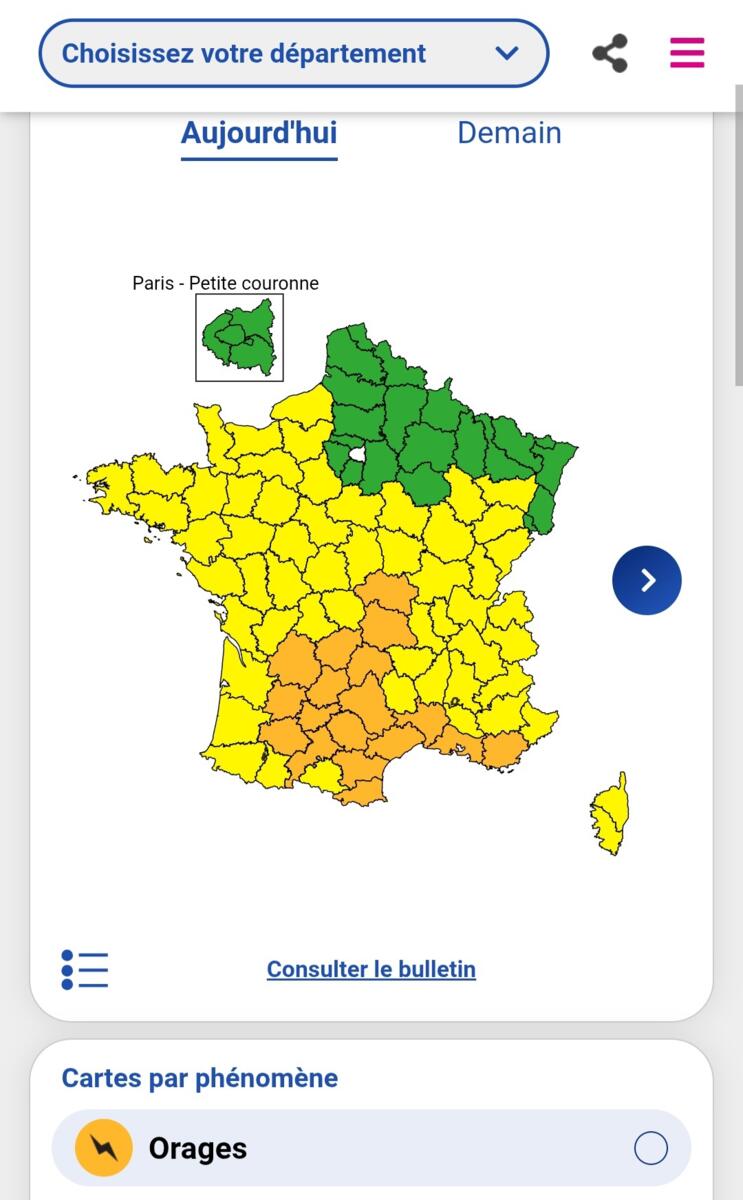743x1200 pixels.
Task: Select the Aujourd'hui tab
Action: coord(259,134)
